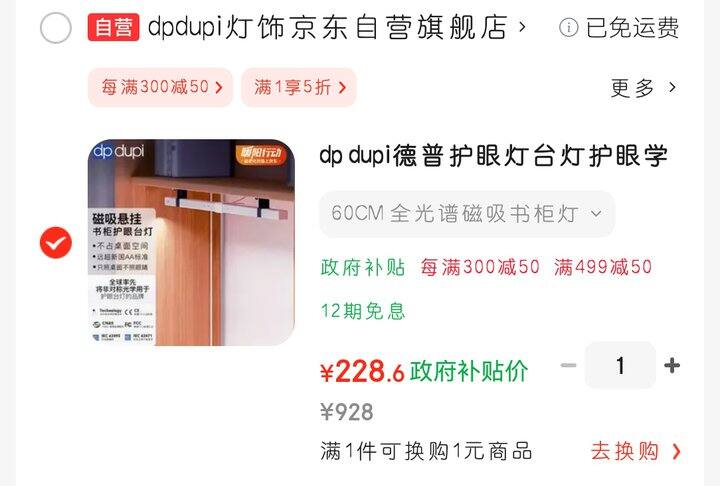The height and width of the screenshot is (486, 720).
Task: Tap the 满1享5折 coupon chip
Action: click(298, 87)
